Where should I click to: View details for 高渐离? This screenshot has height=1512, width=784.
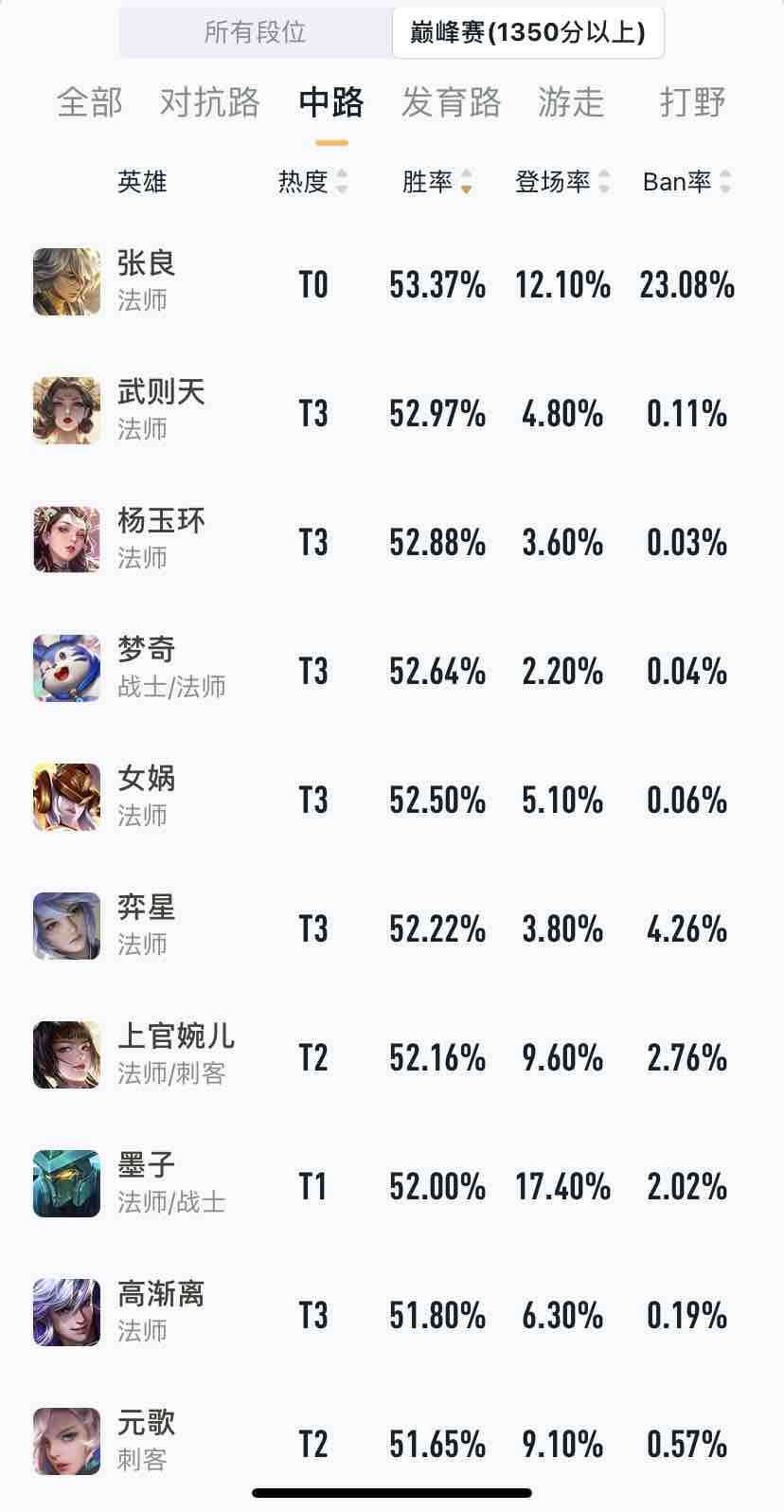click(x=392, y=1314)
